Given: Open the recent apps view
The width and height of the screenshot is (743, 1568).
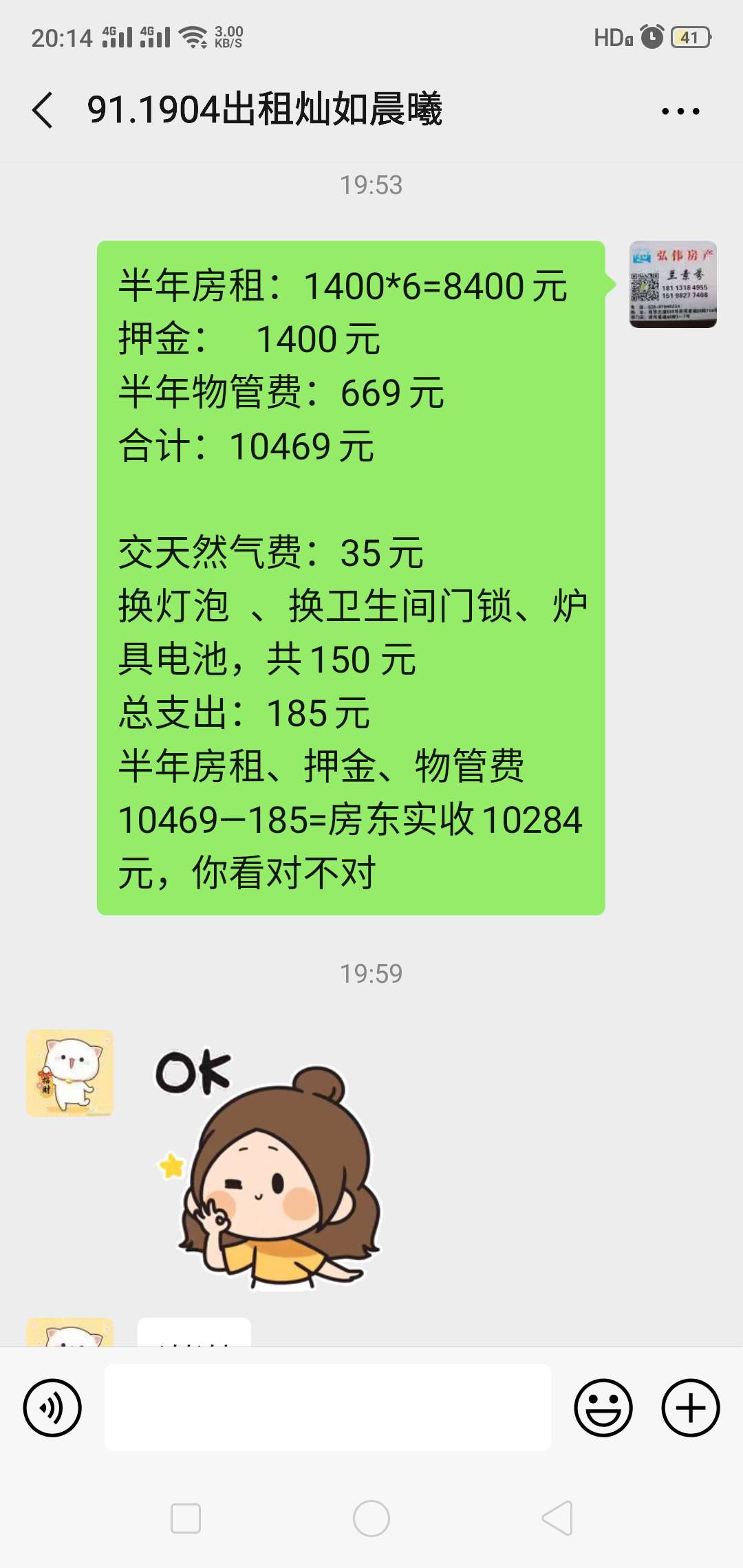Looking at the screenshot, I should coord(186,1518).
